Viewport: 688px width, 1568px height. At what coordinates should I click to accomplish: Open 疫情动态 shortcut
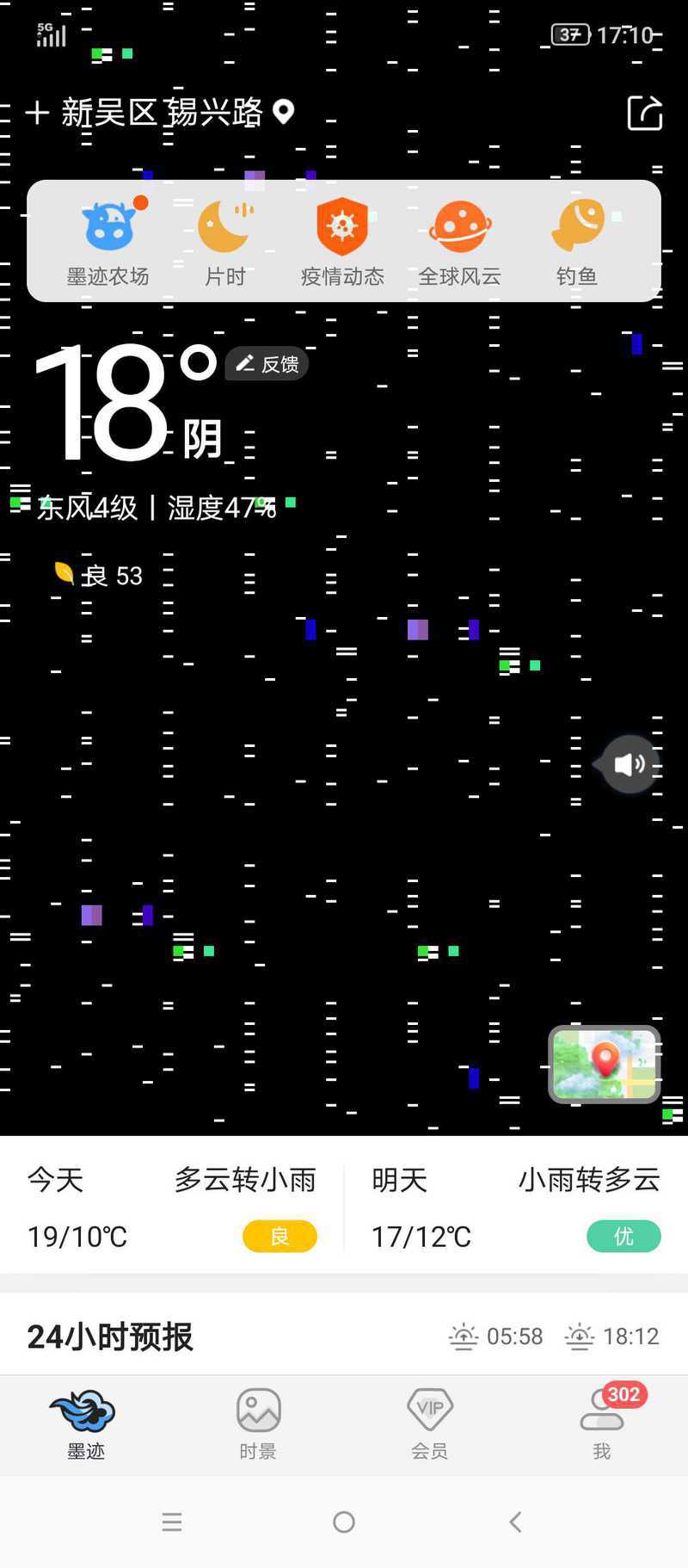point(342,241)
